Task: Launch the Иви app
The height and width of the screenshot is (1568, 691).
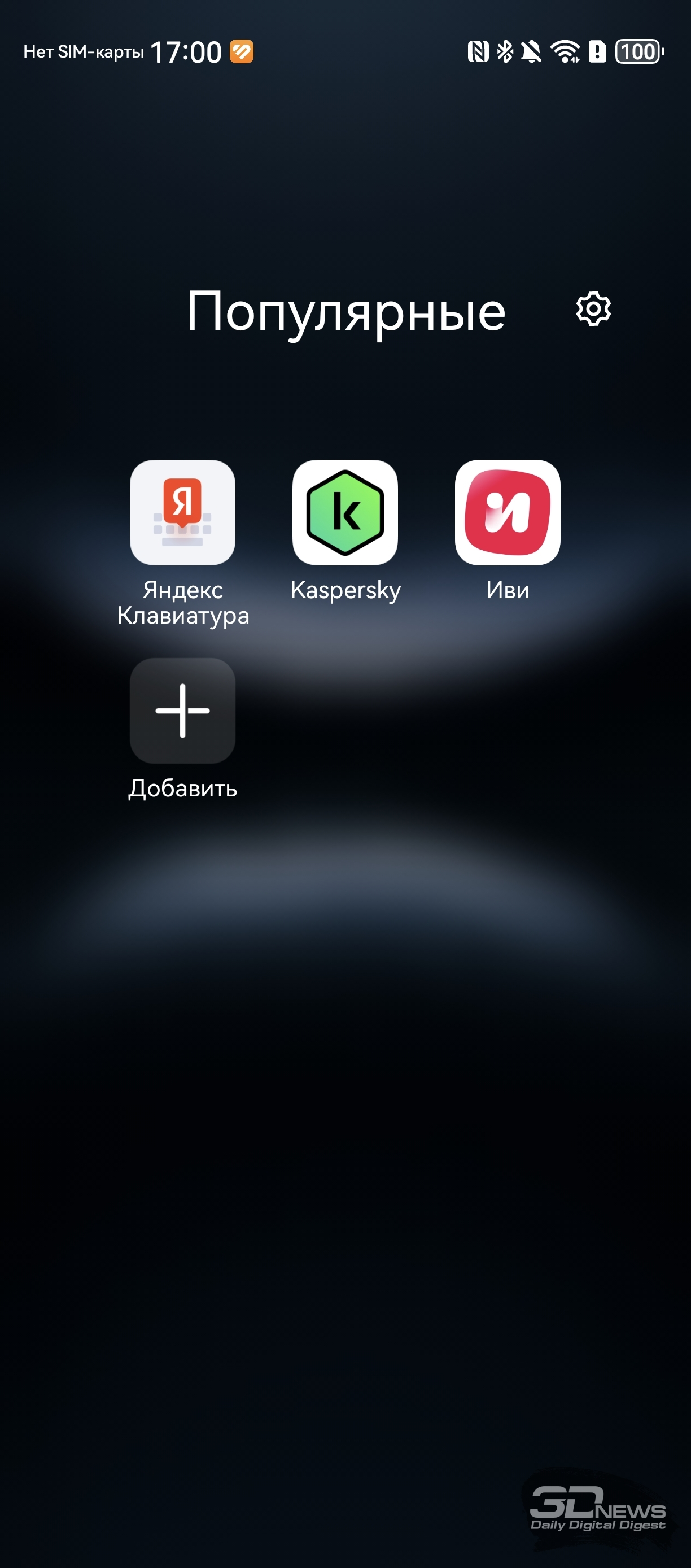Action: point(508,512)
